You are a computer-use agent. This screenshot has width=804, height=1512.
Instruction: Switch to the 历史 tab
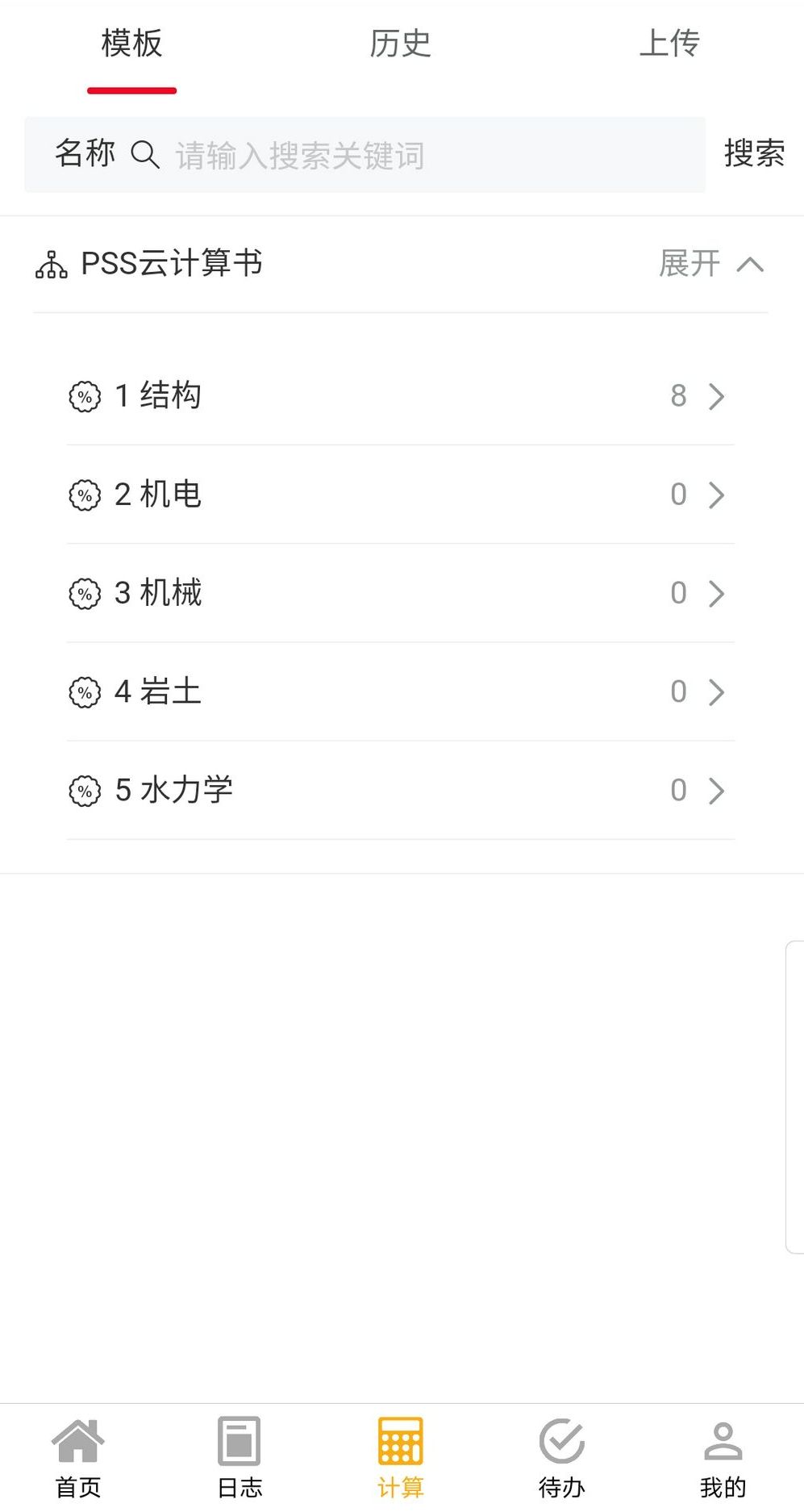[x=400, y=44]
